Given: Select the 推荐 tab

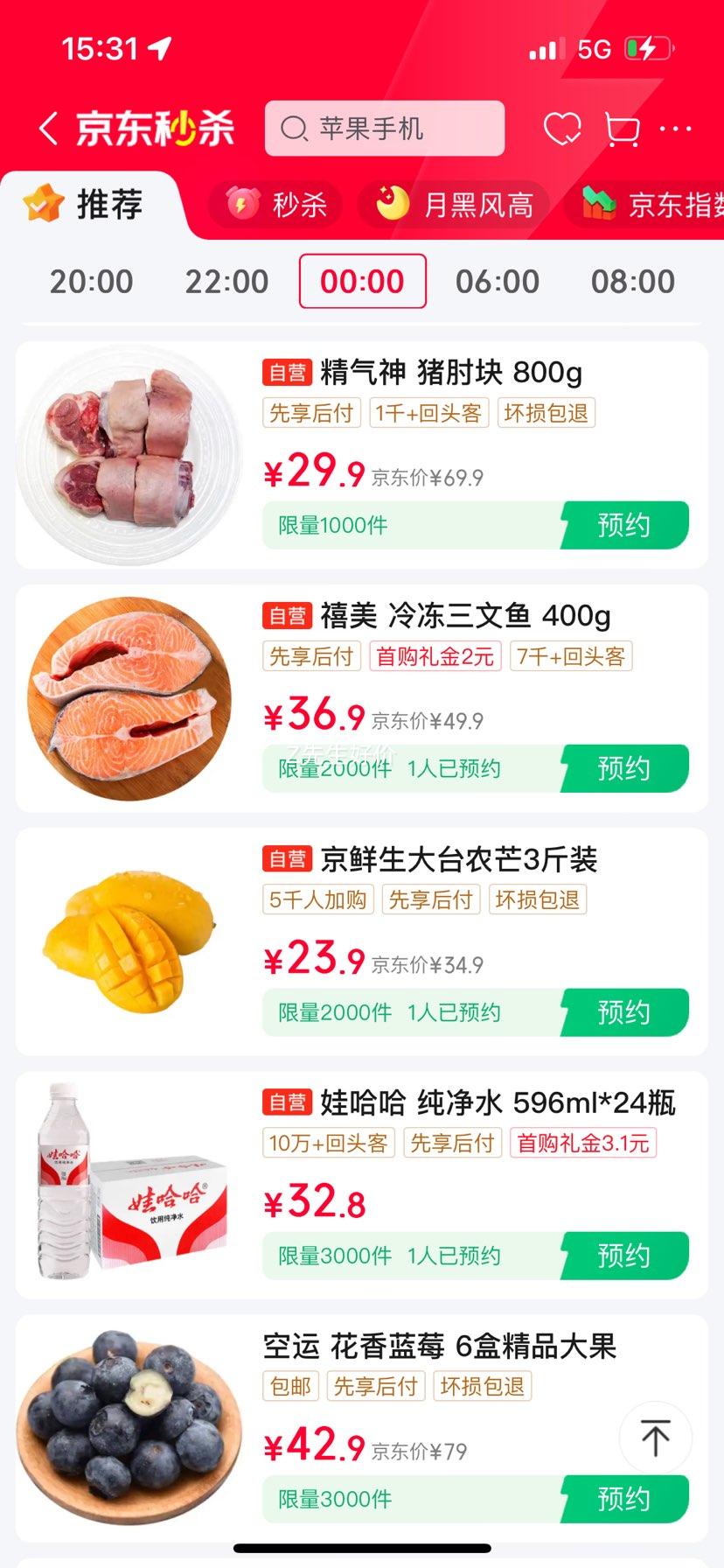Looking at the screenshot, I should [86, 205].
